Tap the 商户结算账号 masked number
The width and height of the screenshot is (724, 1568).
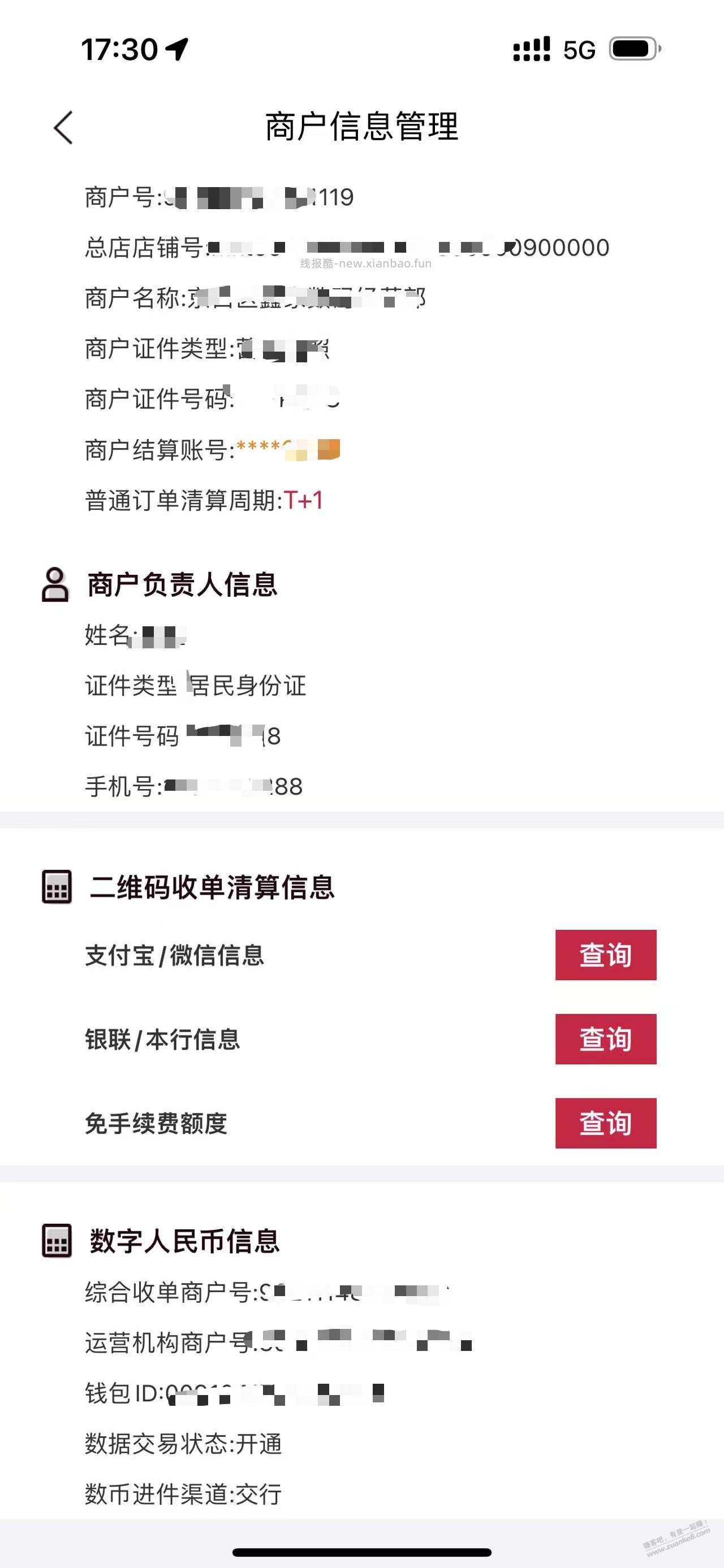pyautogui.click(x=286, y=449)
